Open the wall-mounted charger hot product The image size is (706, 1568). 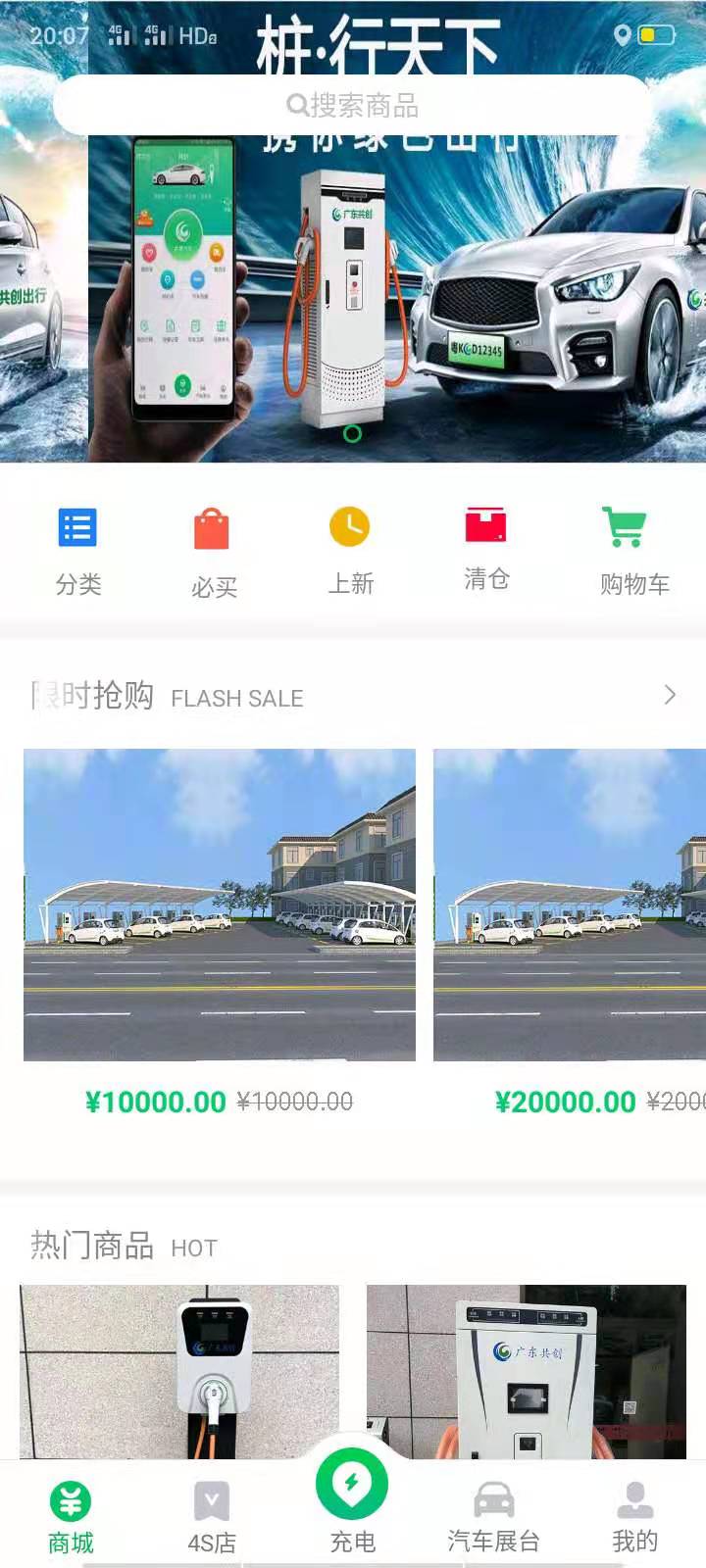pyautogui.click(x=179, y=1370)
